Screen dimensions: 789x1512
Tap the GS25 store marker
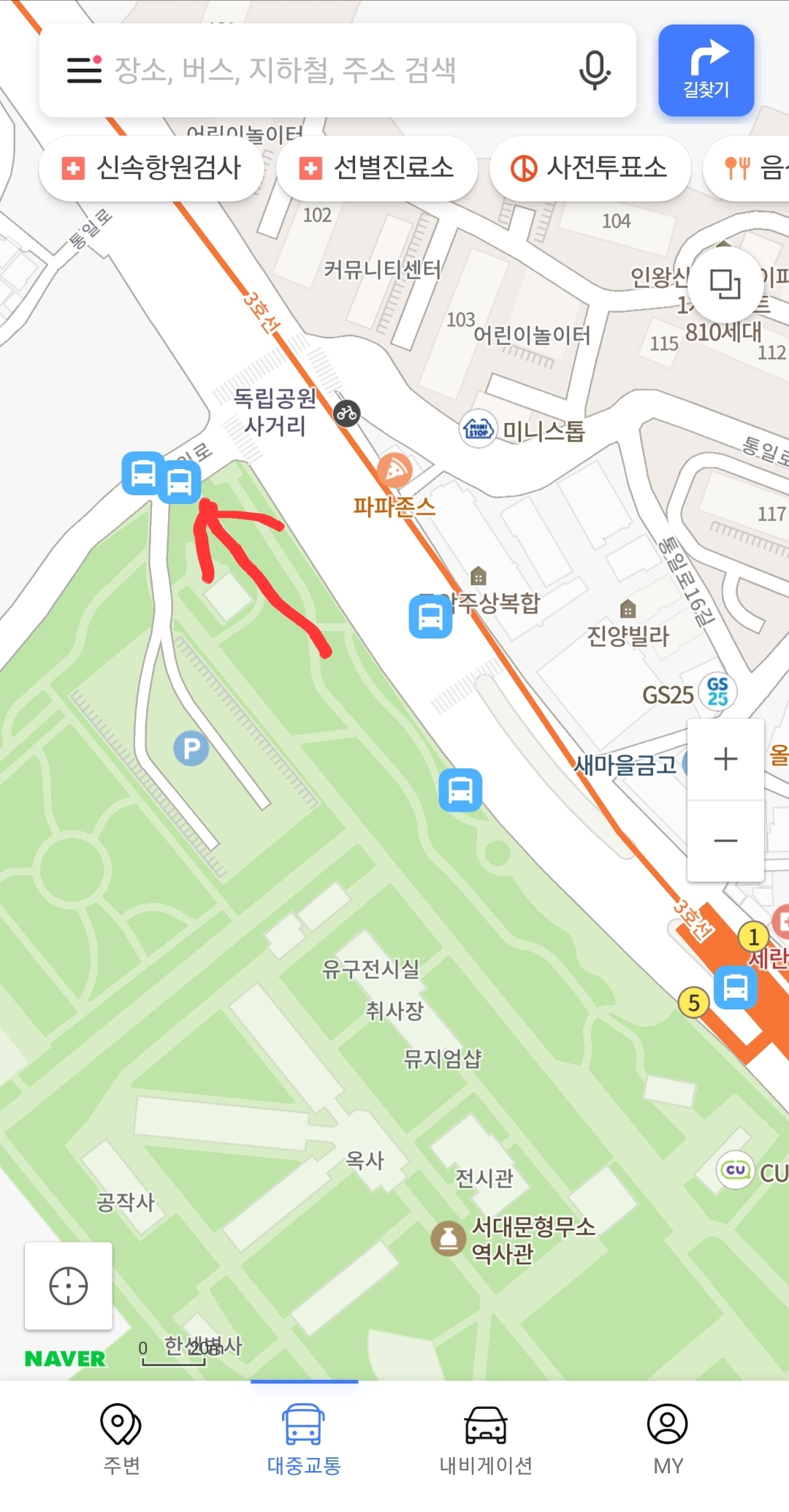pos(717,692)
